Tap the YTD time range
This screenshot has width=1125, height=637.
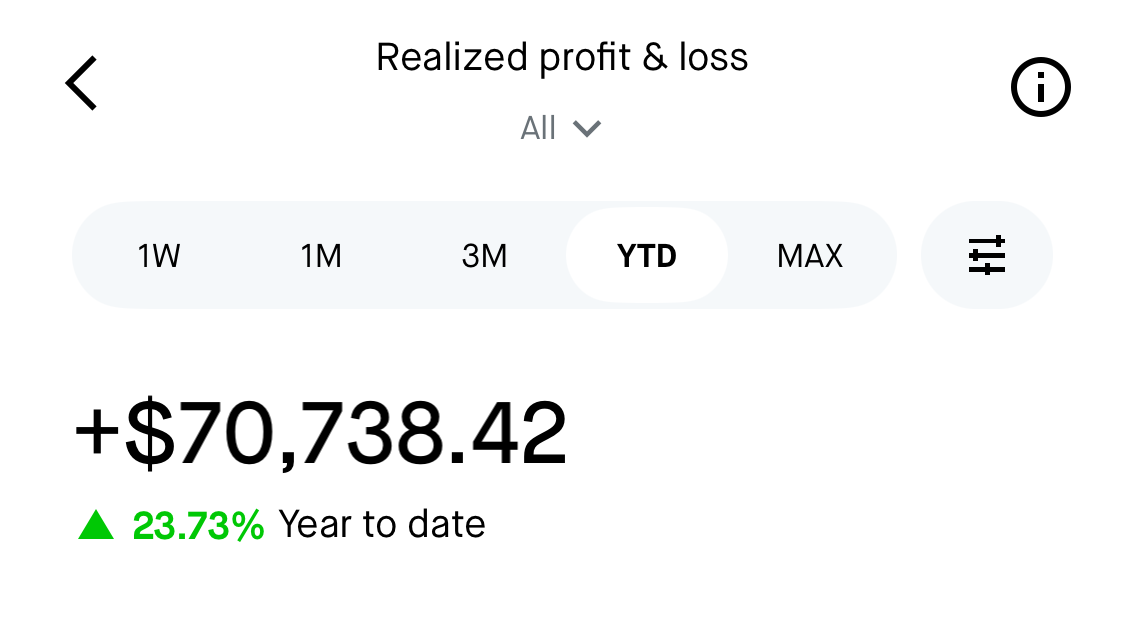[647, 256]
